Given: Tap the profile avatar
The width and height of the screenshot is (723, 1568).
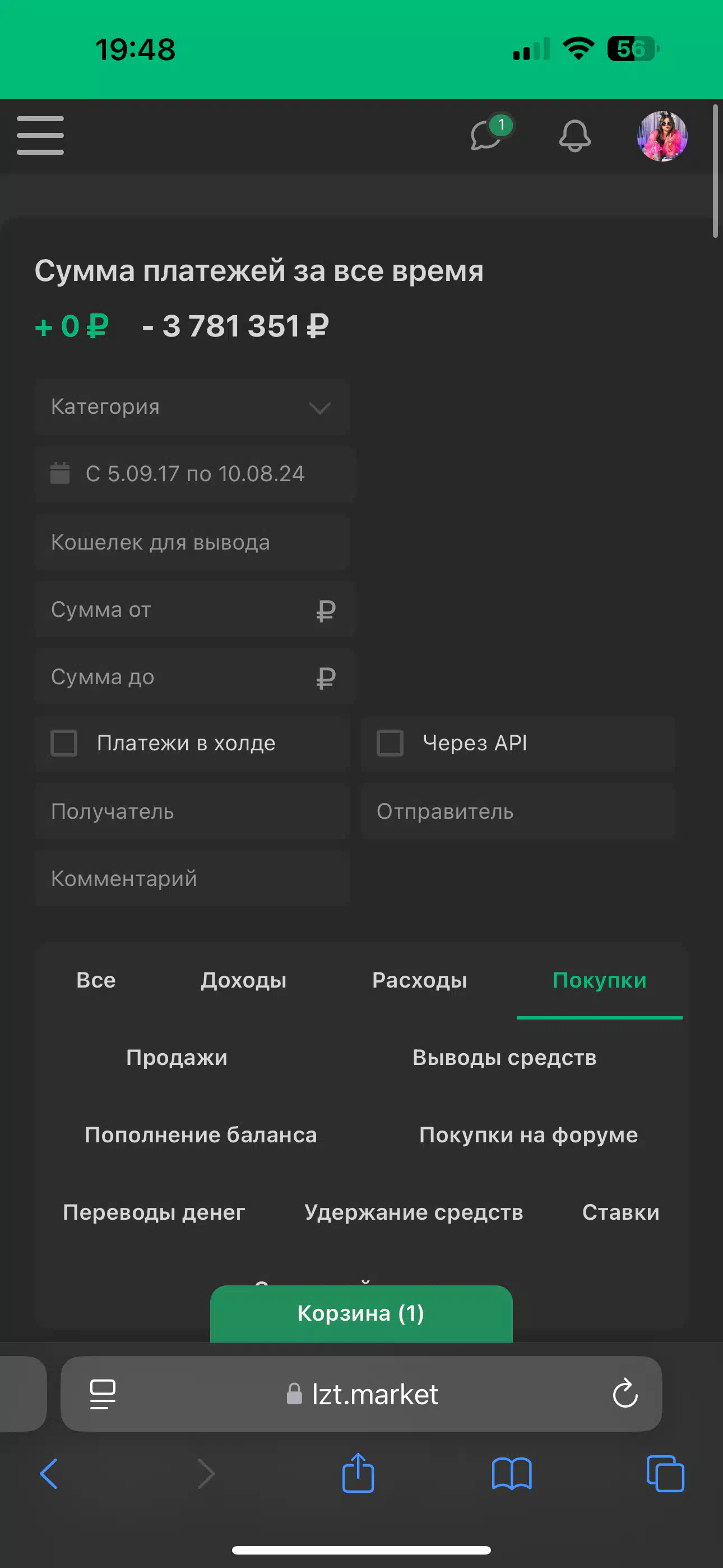Looking at the screenshot, I should 662,136.
